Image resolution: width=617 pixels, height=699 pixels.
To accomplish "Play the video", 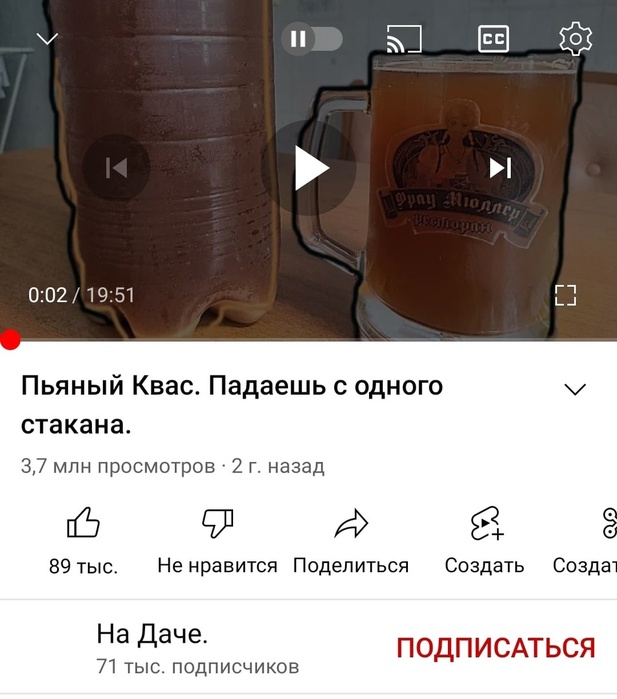I will click(x=311, y=168).
